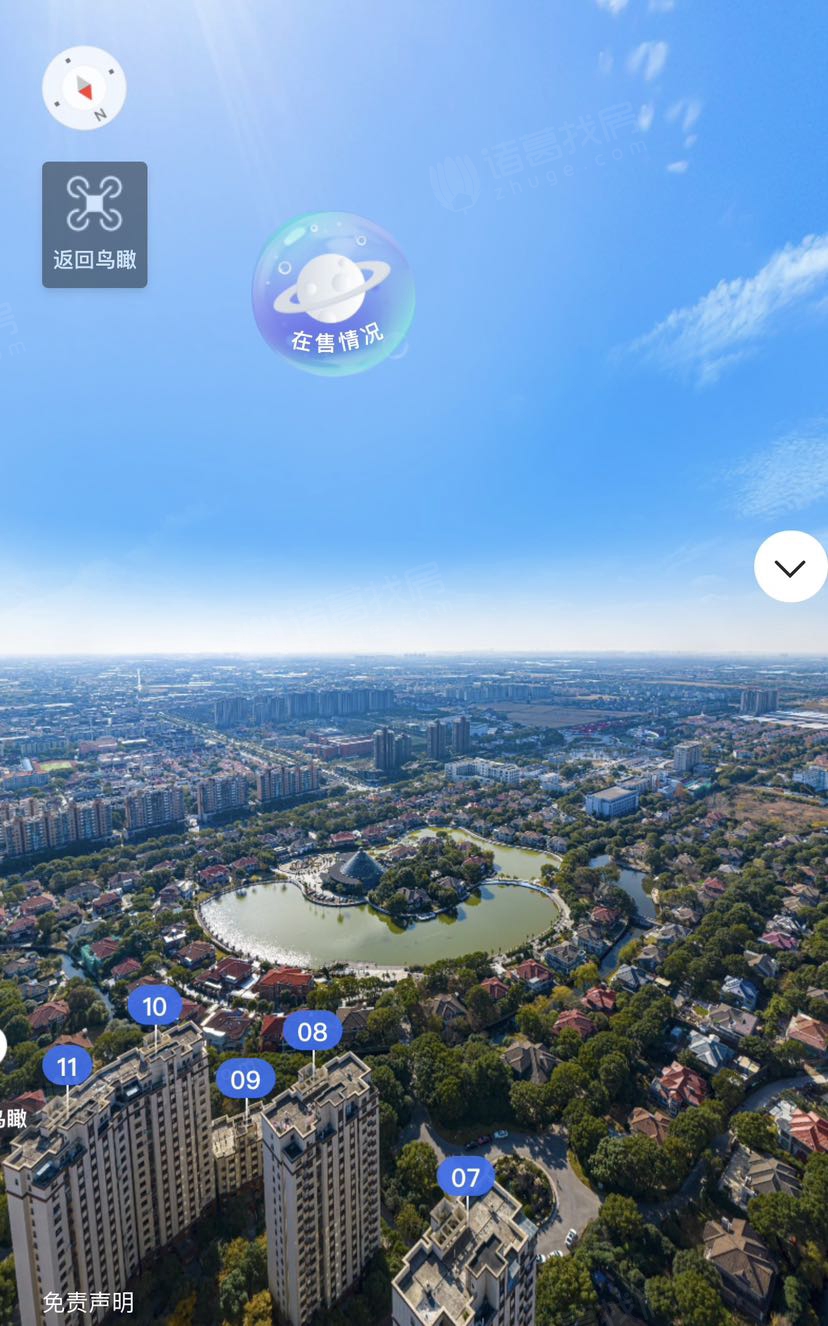
Task: Open the 免责声明 disclaimer
Action: (x=88, y=1302)
